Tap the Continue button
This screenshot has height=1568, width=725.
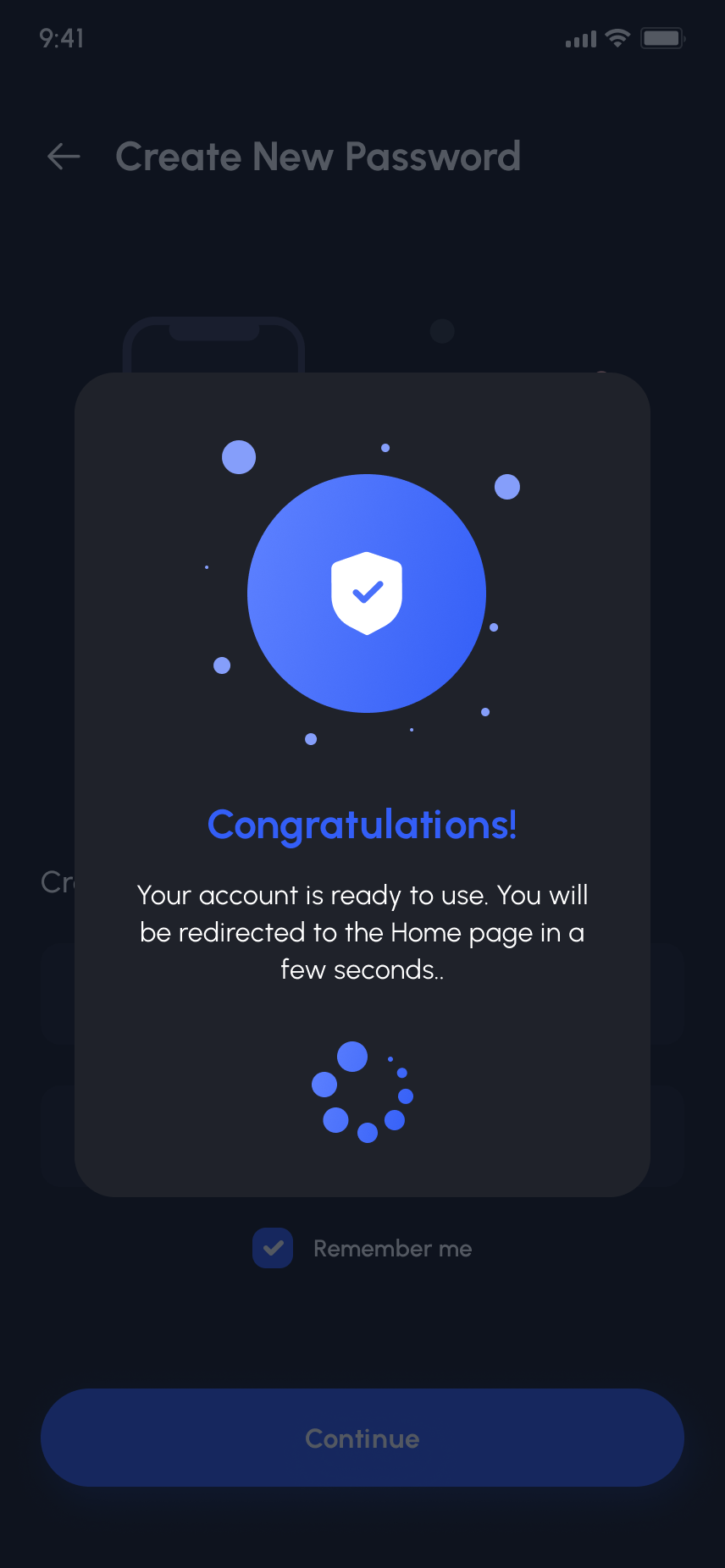pos(362,1438)
